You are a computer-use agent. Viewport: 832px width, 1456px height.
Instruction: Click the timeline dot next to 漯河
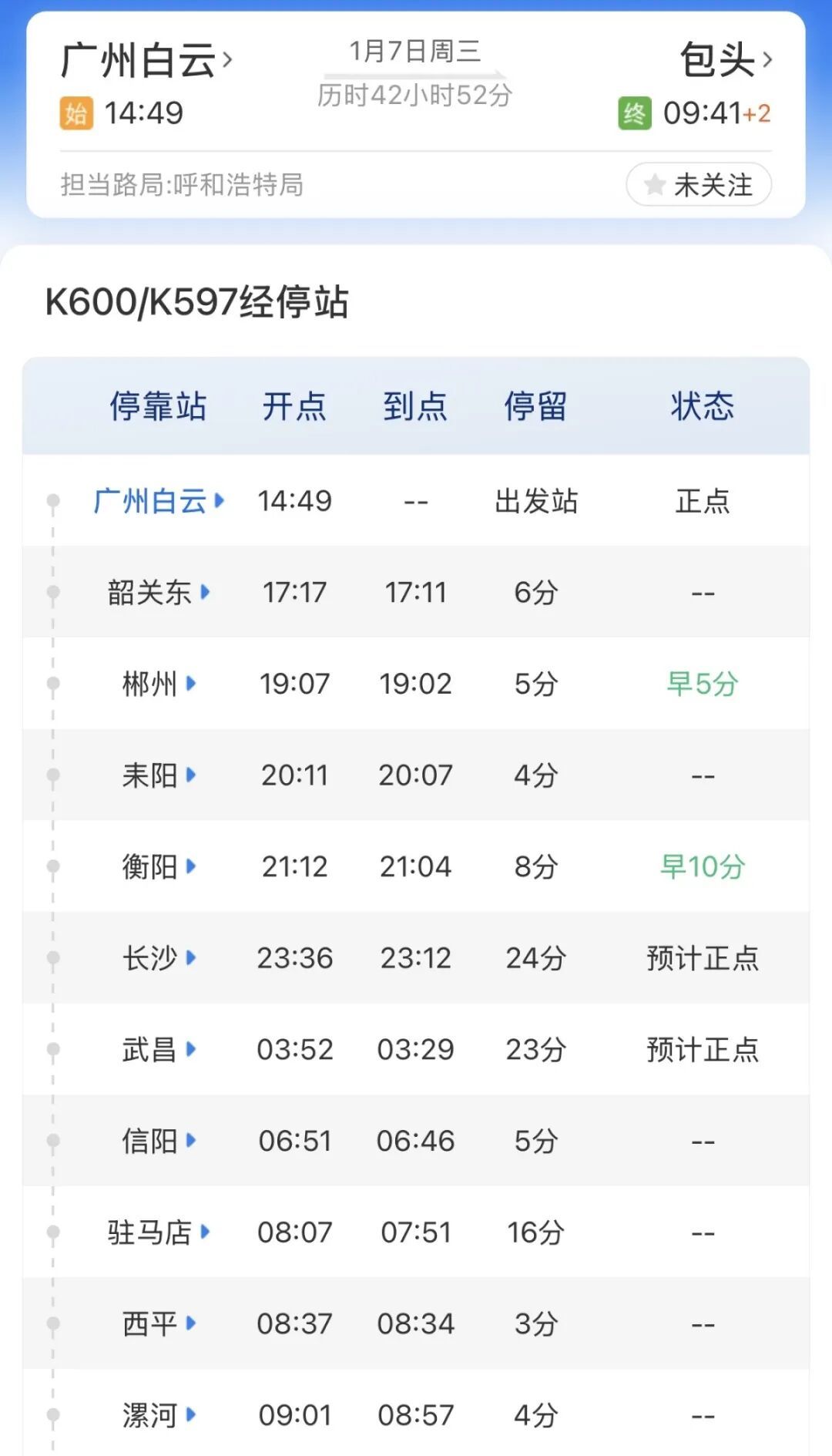tap(52, 1415)
